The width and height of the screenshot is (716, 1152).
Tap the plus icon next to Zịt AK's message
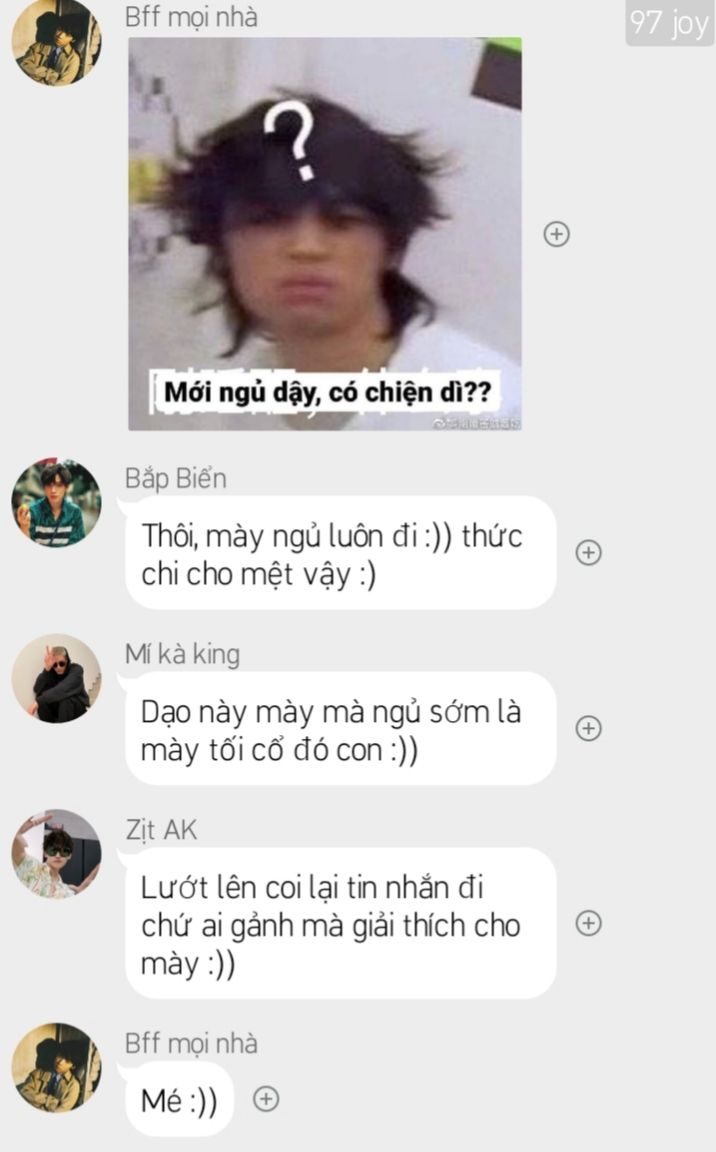(x=588, y=923)
